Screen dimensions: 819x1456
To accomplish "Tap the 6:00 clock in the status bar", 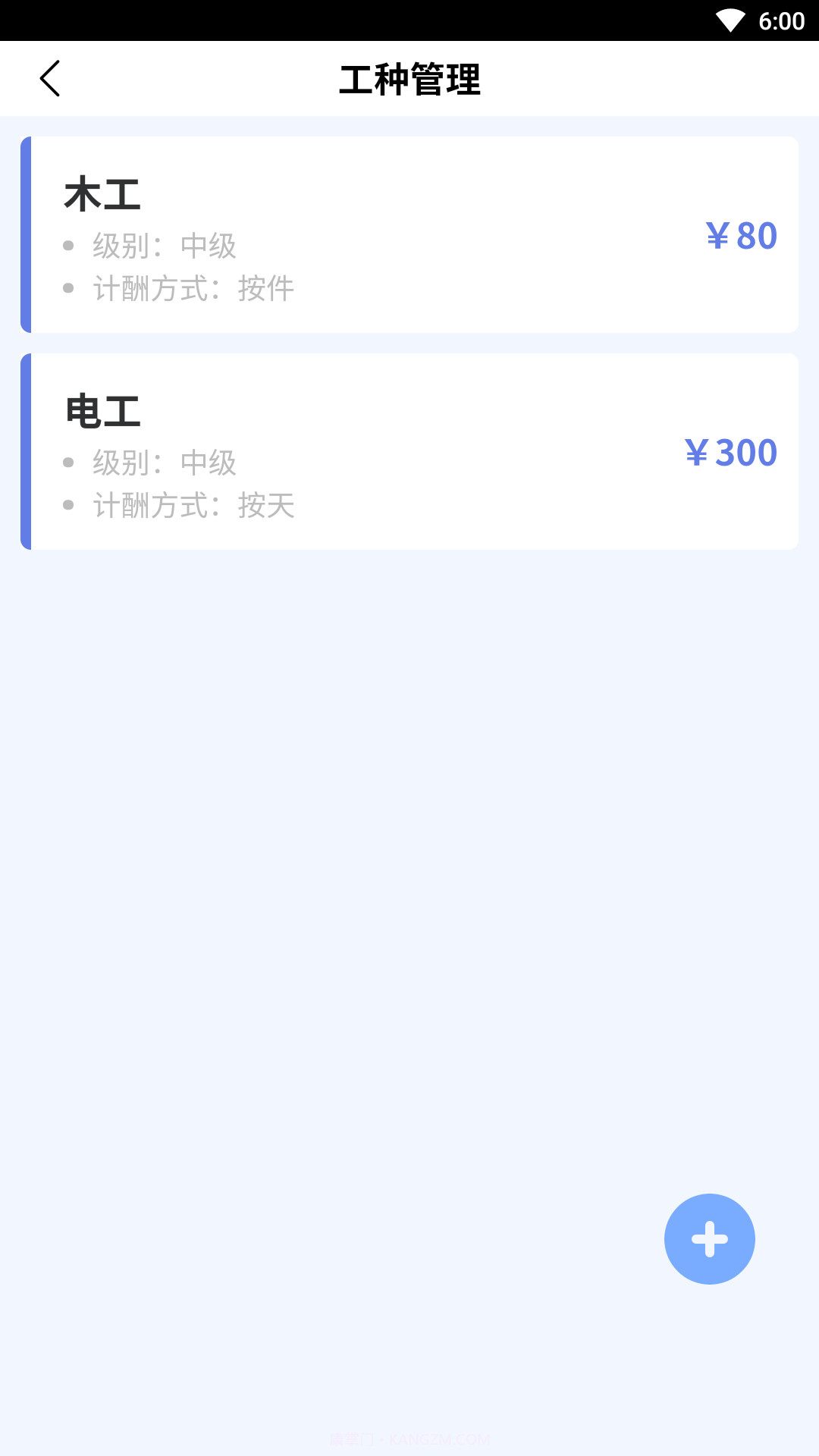I will pos(782,21).
